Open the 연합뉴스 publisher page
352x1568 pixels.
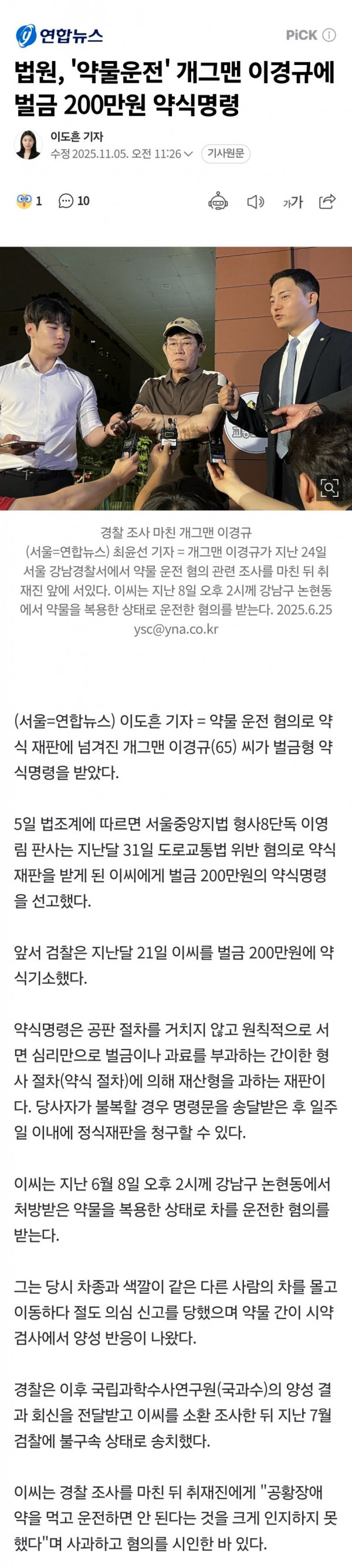[x=59, y=36]
